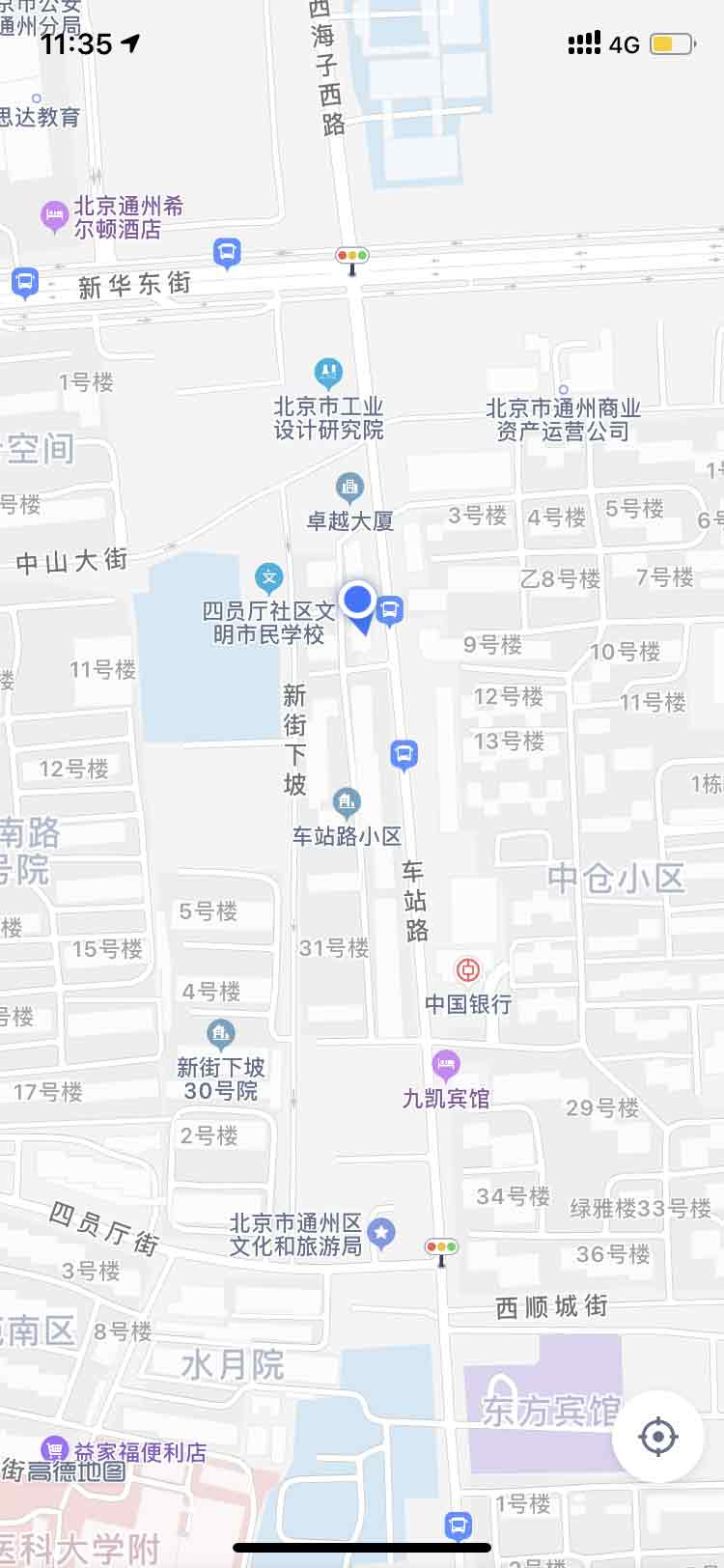Viewport: 724px width, 1568px height.
Task: Select the 北京通州希尔顿酒店 hotel marker
Action: (54, 215)
